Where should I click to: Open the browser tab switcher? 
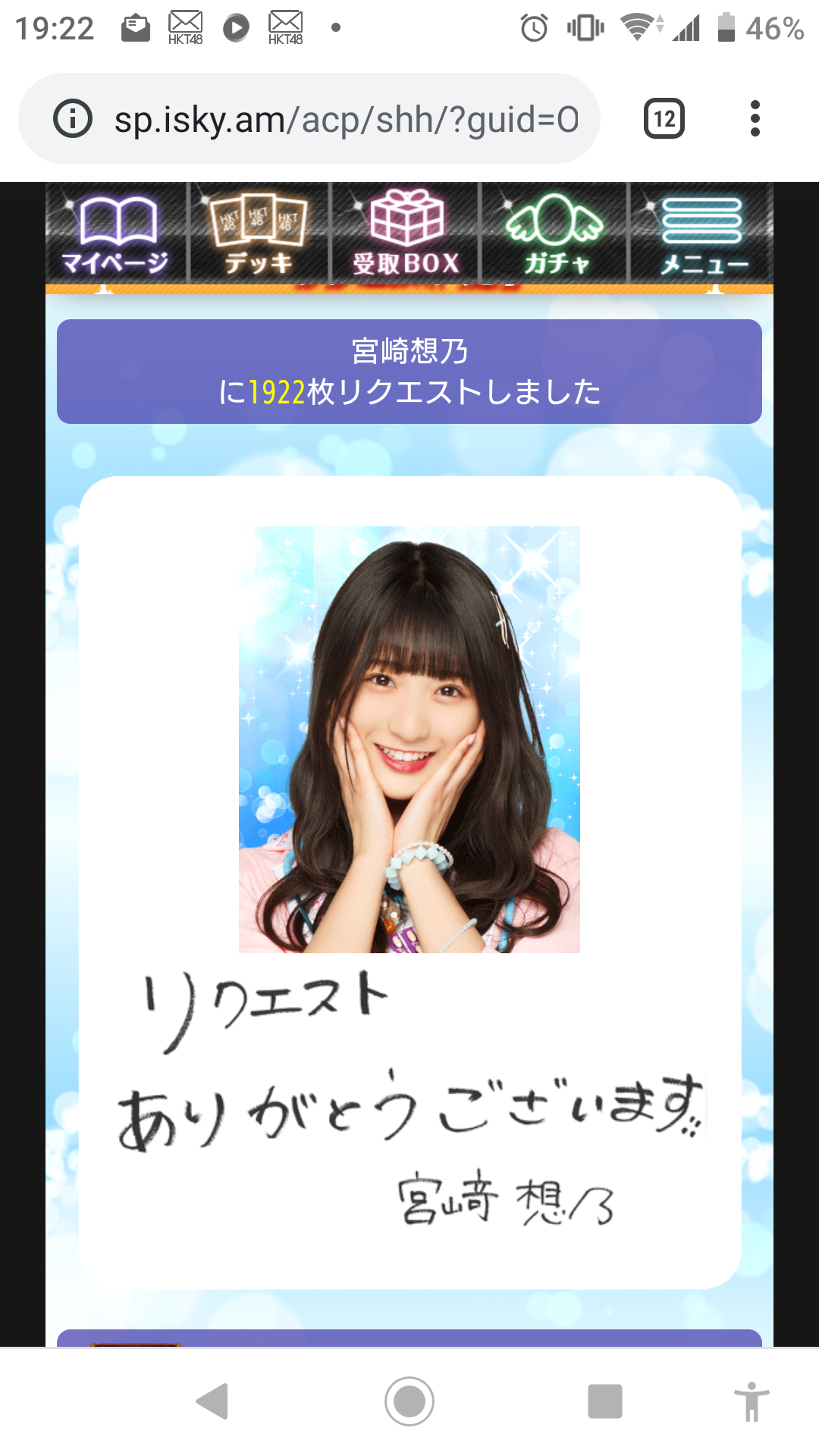tap(664, 119)
